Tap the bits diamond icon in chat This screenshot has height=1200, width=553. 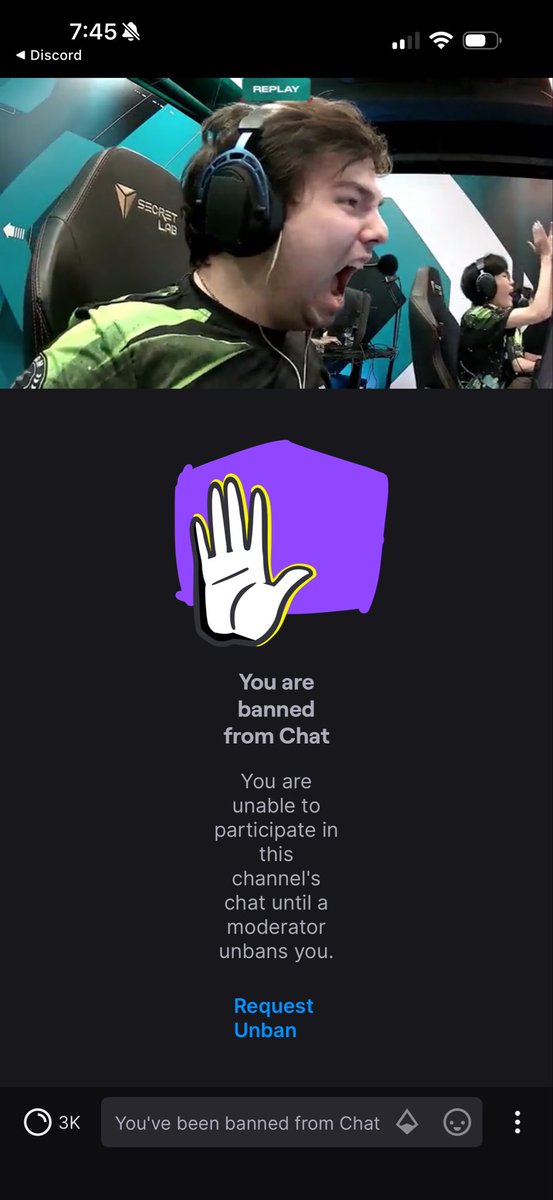tap(407, 1122)
